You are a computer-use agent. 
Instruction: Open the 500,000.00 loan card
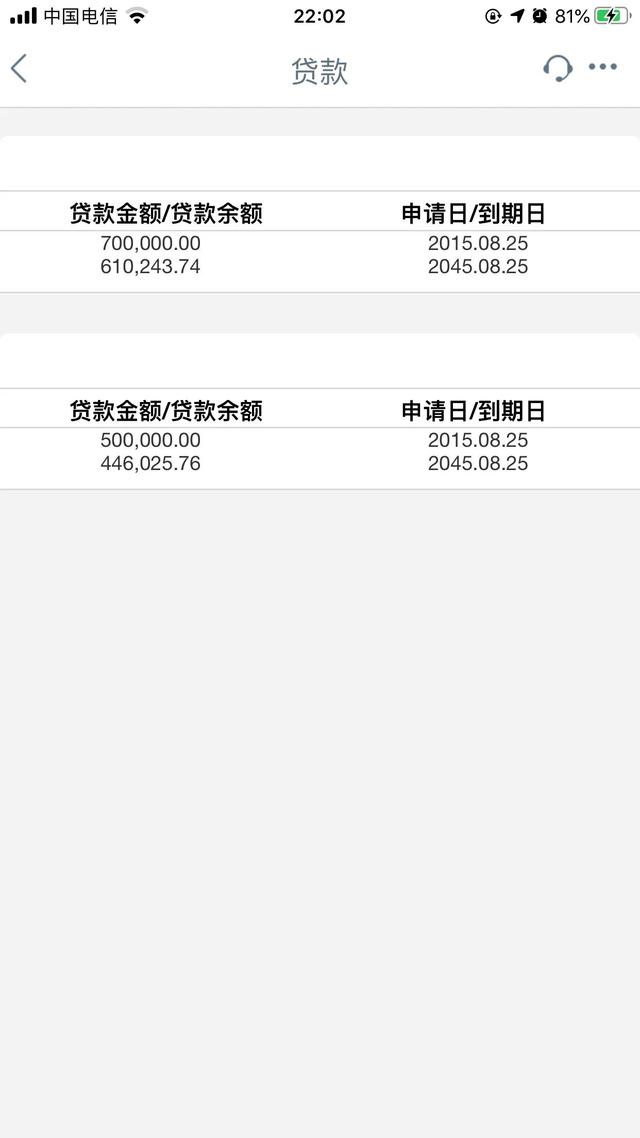click(320, 412)
